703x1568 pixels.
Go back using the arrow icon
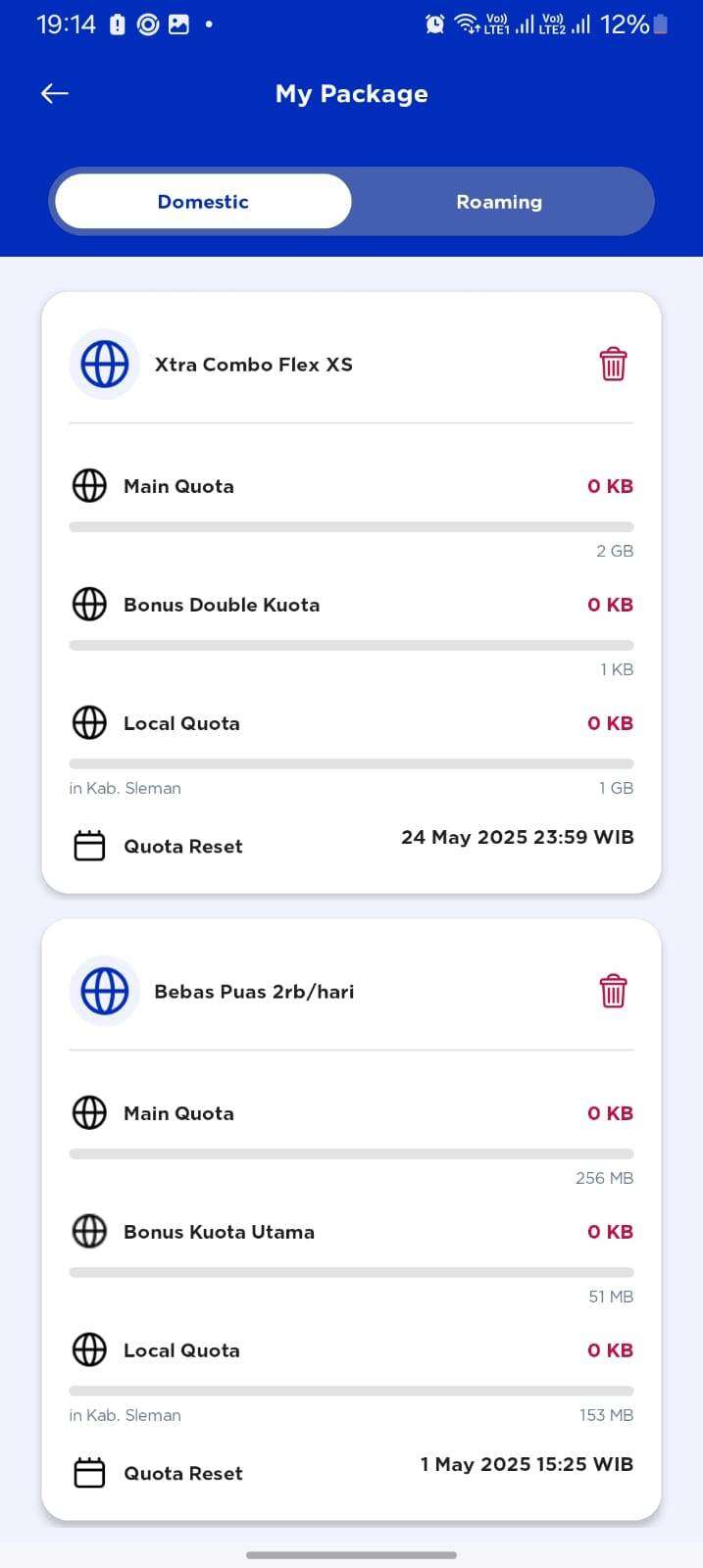55,93
